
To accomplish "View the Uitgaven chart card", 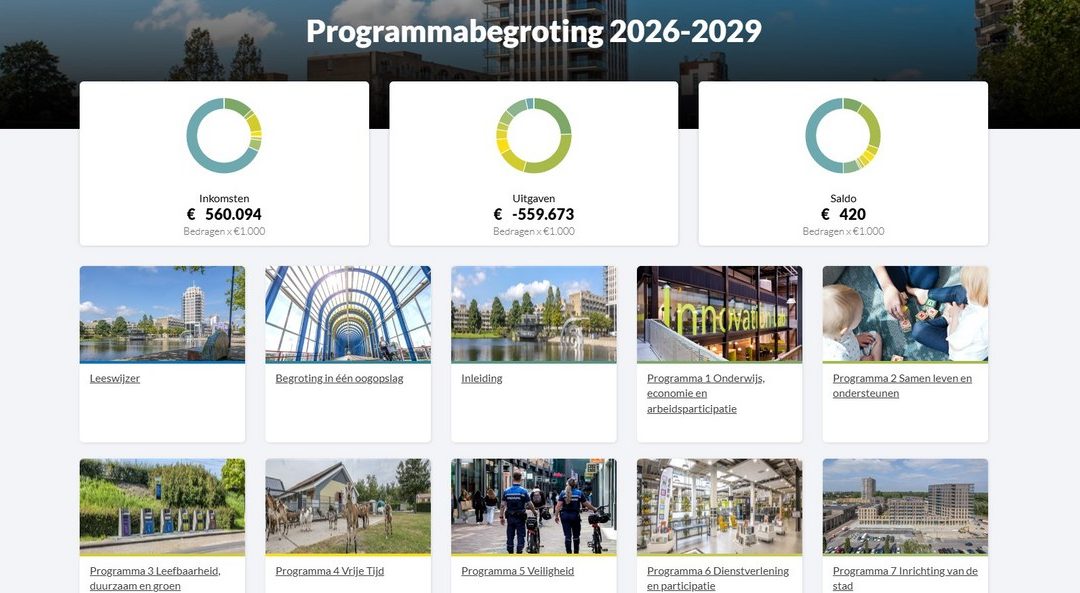I will 534,164.
